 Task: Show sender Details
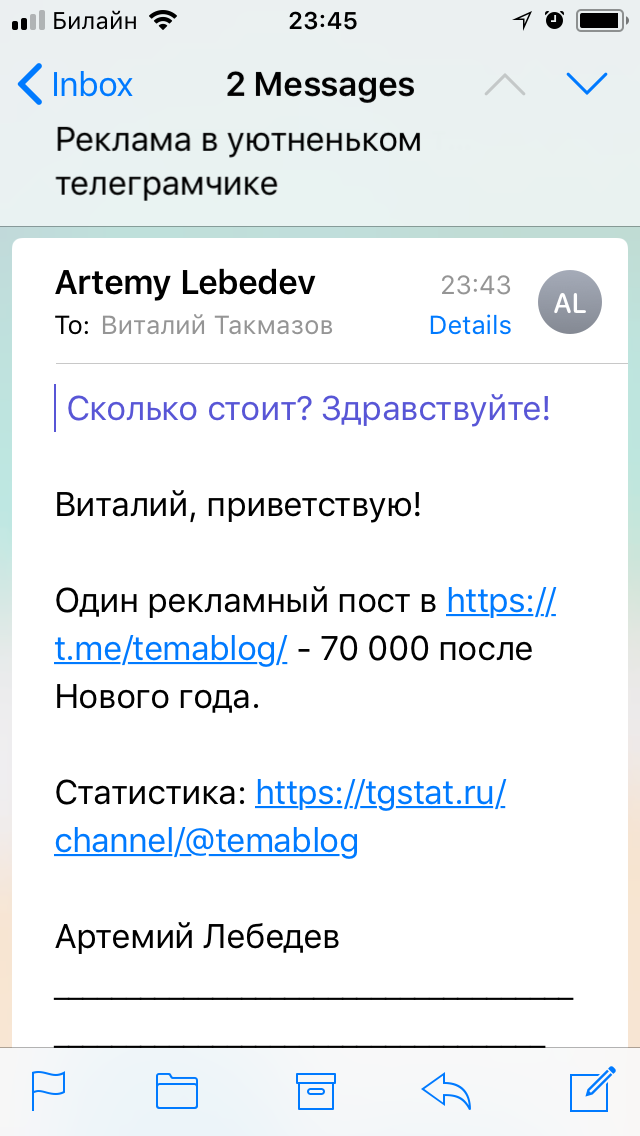tap(470, 326)
